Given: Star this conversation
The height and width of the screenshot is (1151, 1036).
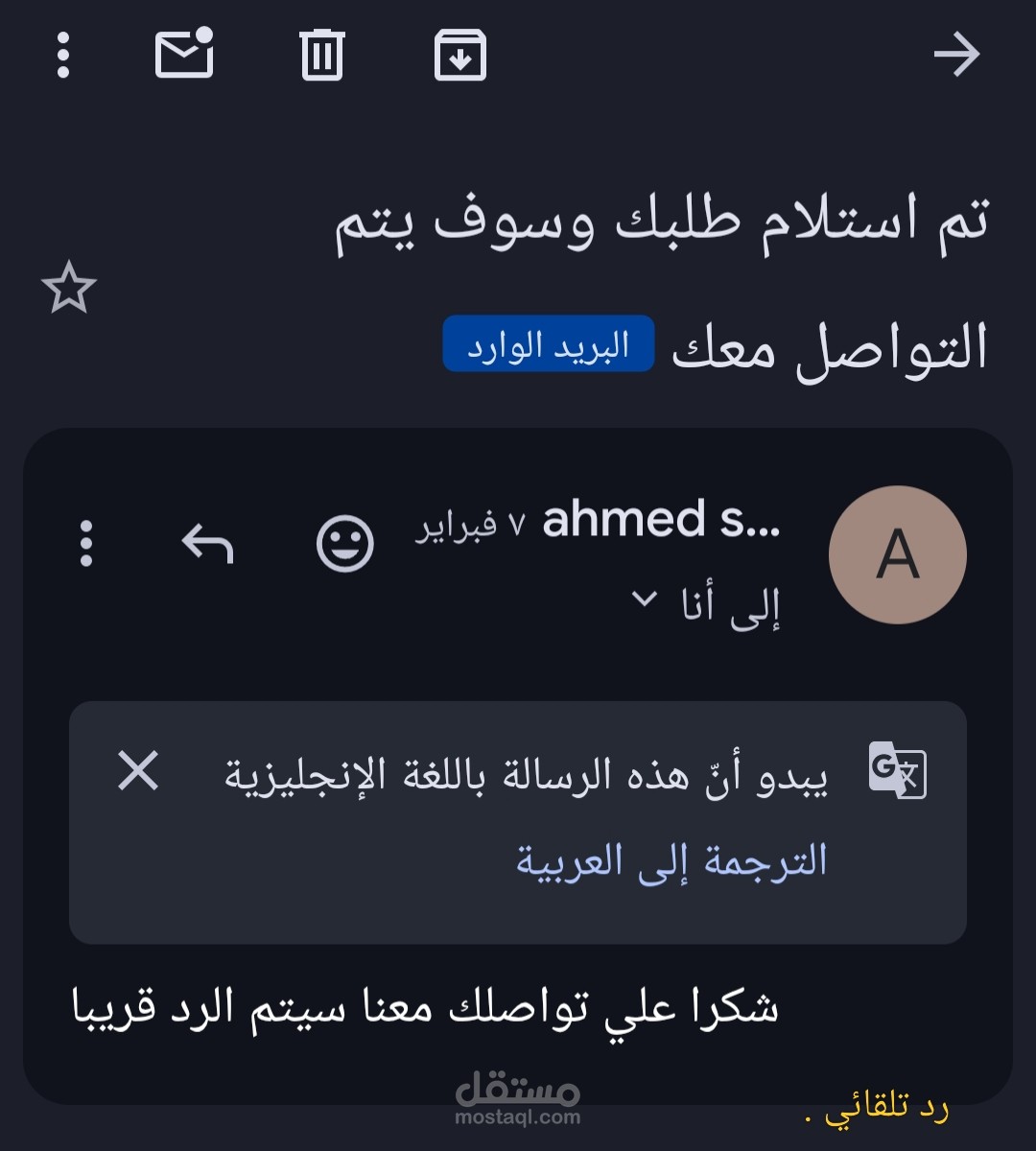Looking at the screenshot, I should [x=69, y=289].
